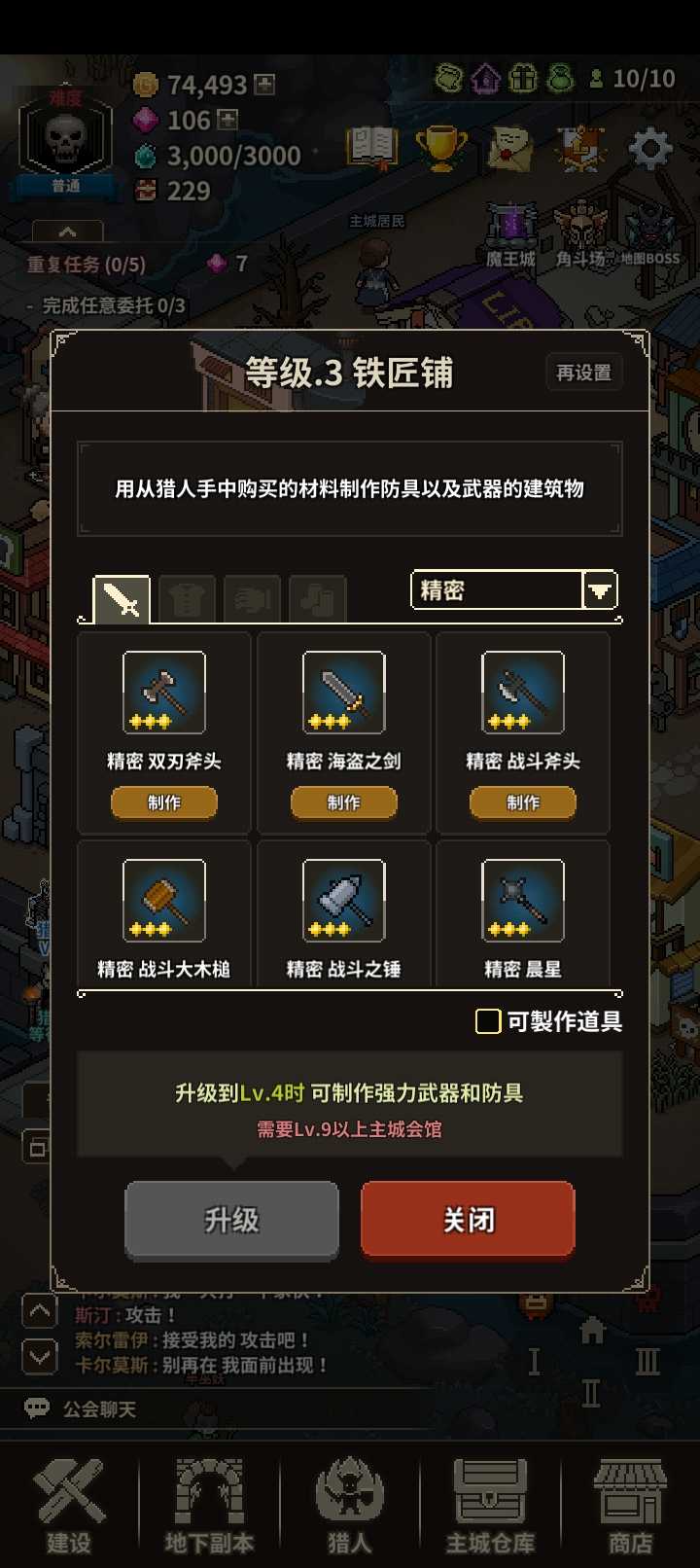
Task: Select the sword weapon category tab
Action: pos(122,598)
